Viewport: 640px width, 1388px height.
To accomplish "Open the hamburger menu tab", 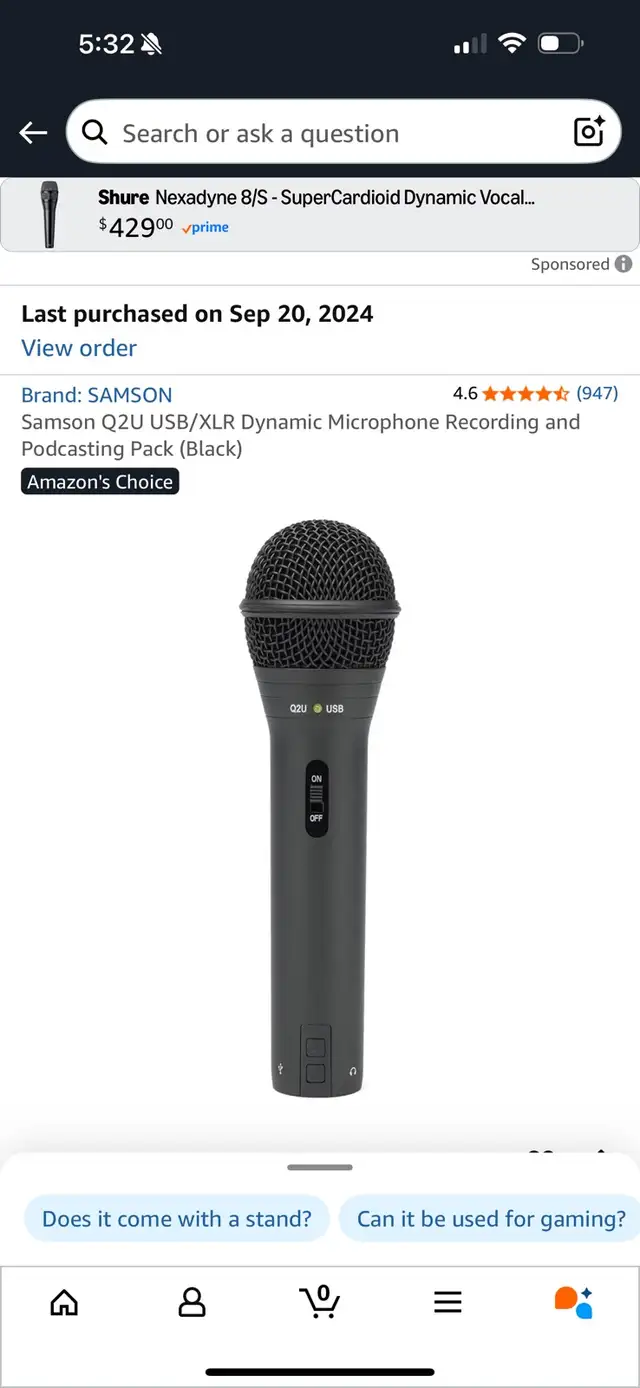I will tap(447, 1302).
